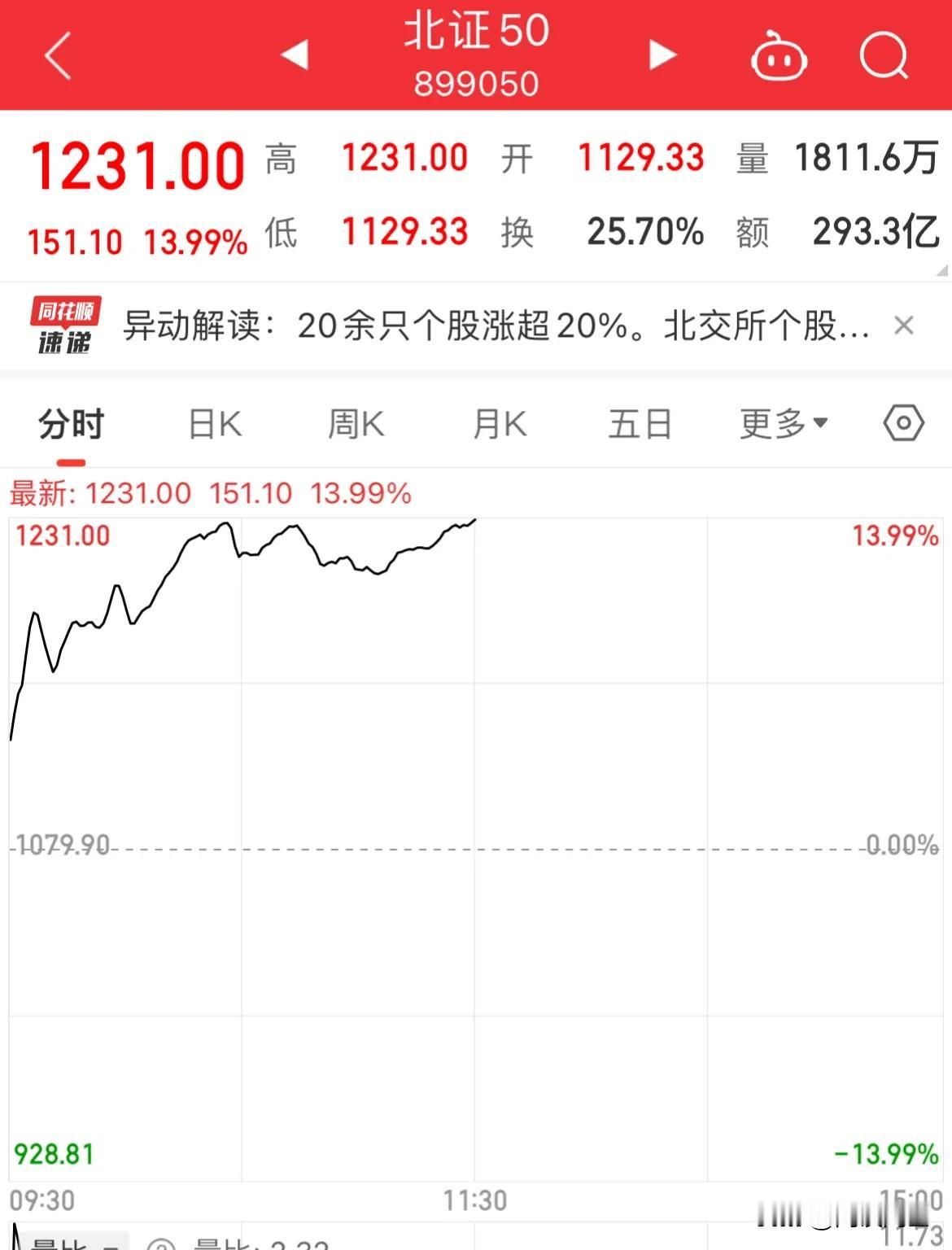
Task: Click the turnover rate 25.70% value
Action: [643, 234]
